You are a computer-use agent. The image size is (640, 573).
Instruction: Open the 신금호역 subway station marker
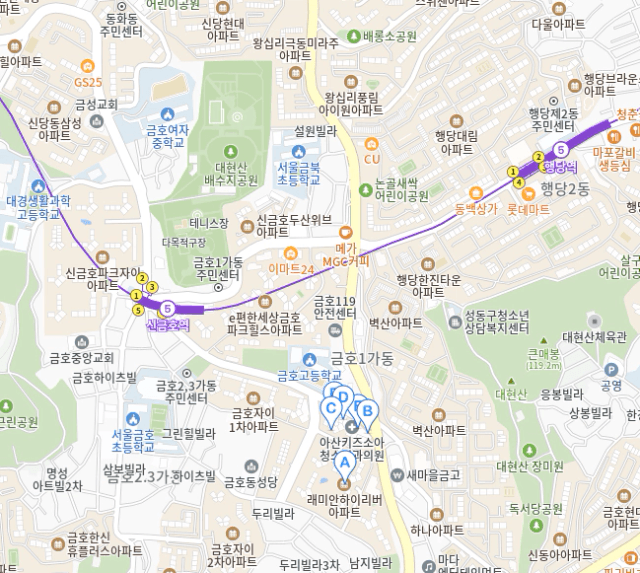[168, 308]
